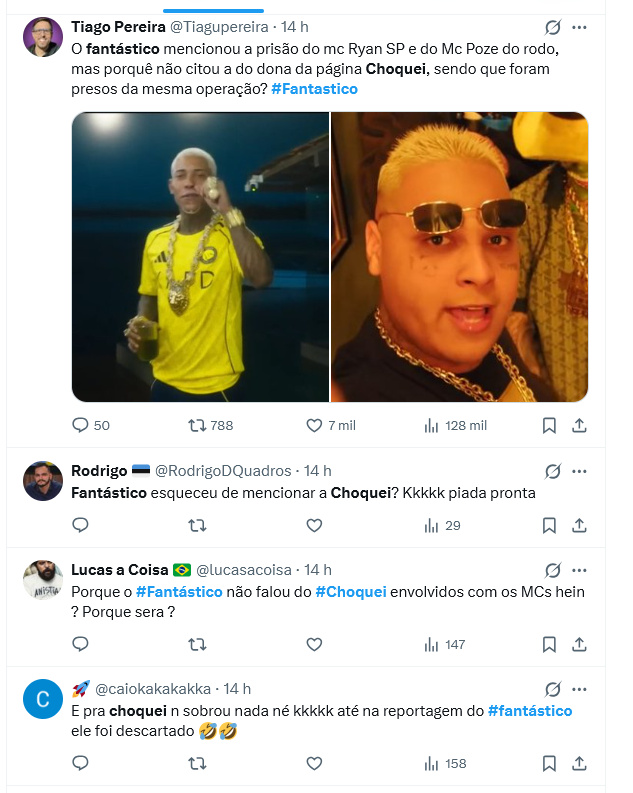633x793 pixels.
Task: Open the #Fantastico hashtag in Tiago's post
Action: [x=314, y=89]
